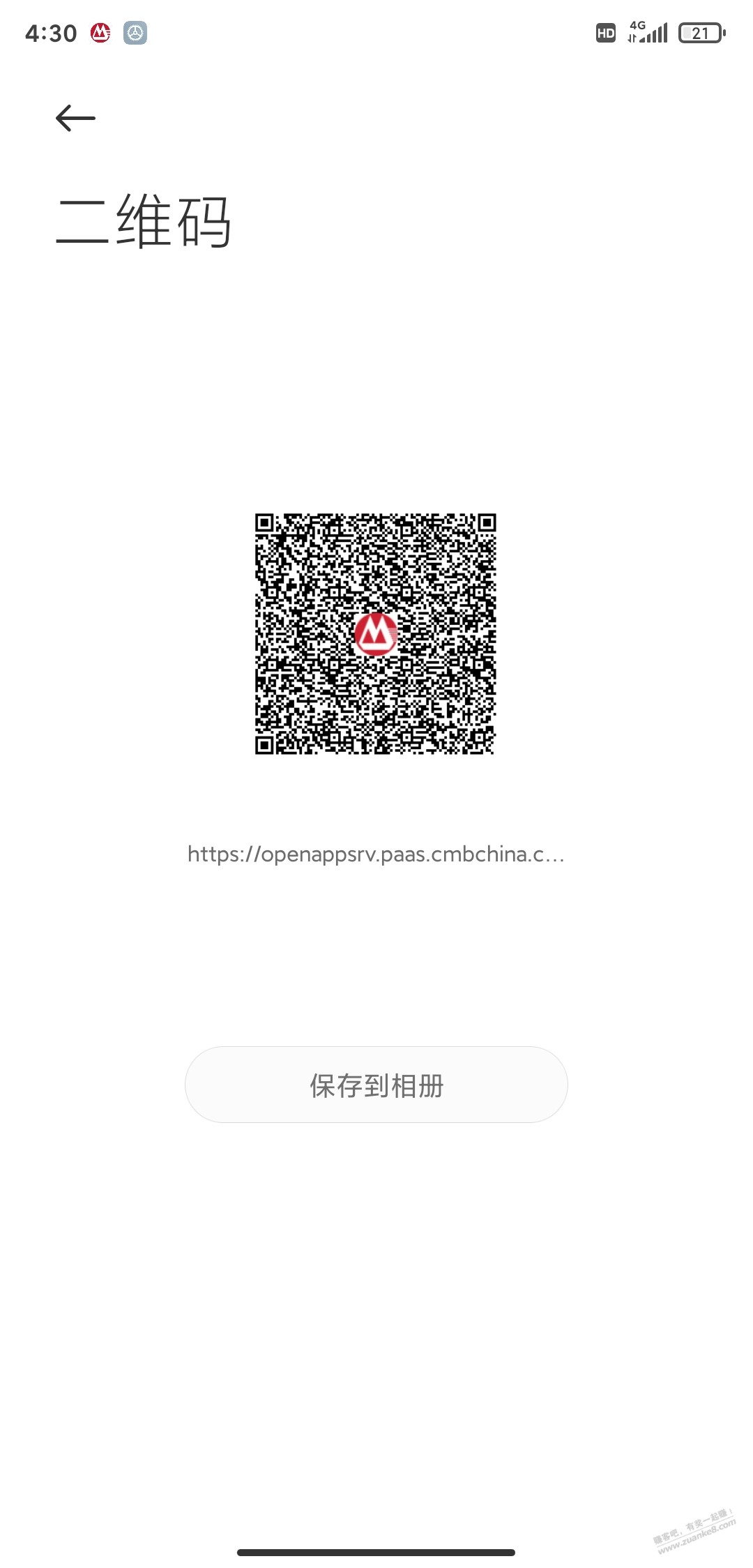
Task: Go back using the arrow icon
Action: [x=75, y=118]
